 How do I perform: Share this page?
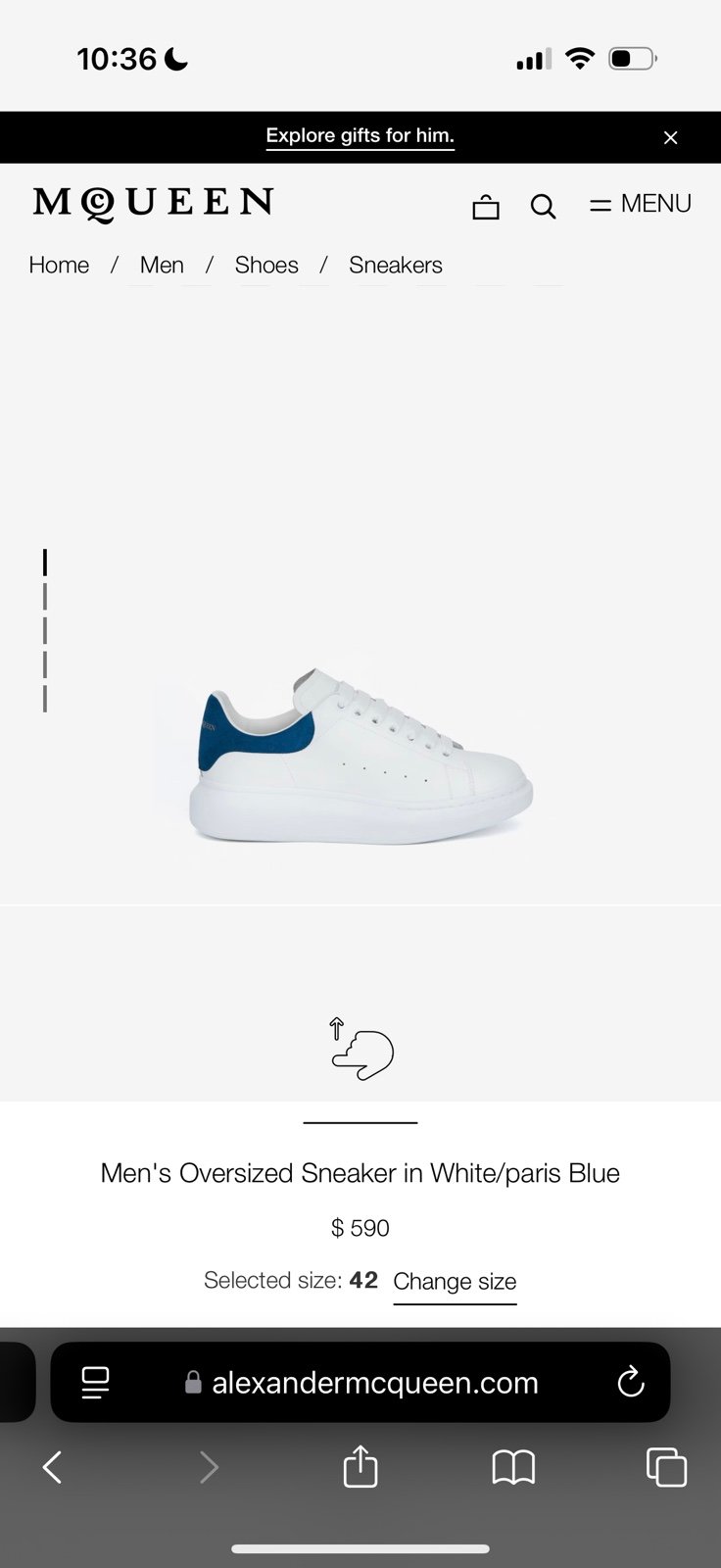coord(360,1466)
